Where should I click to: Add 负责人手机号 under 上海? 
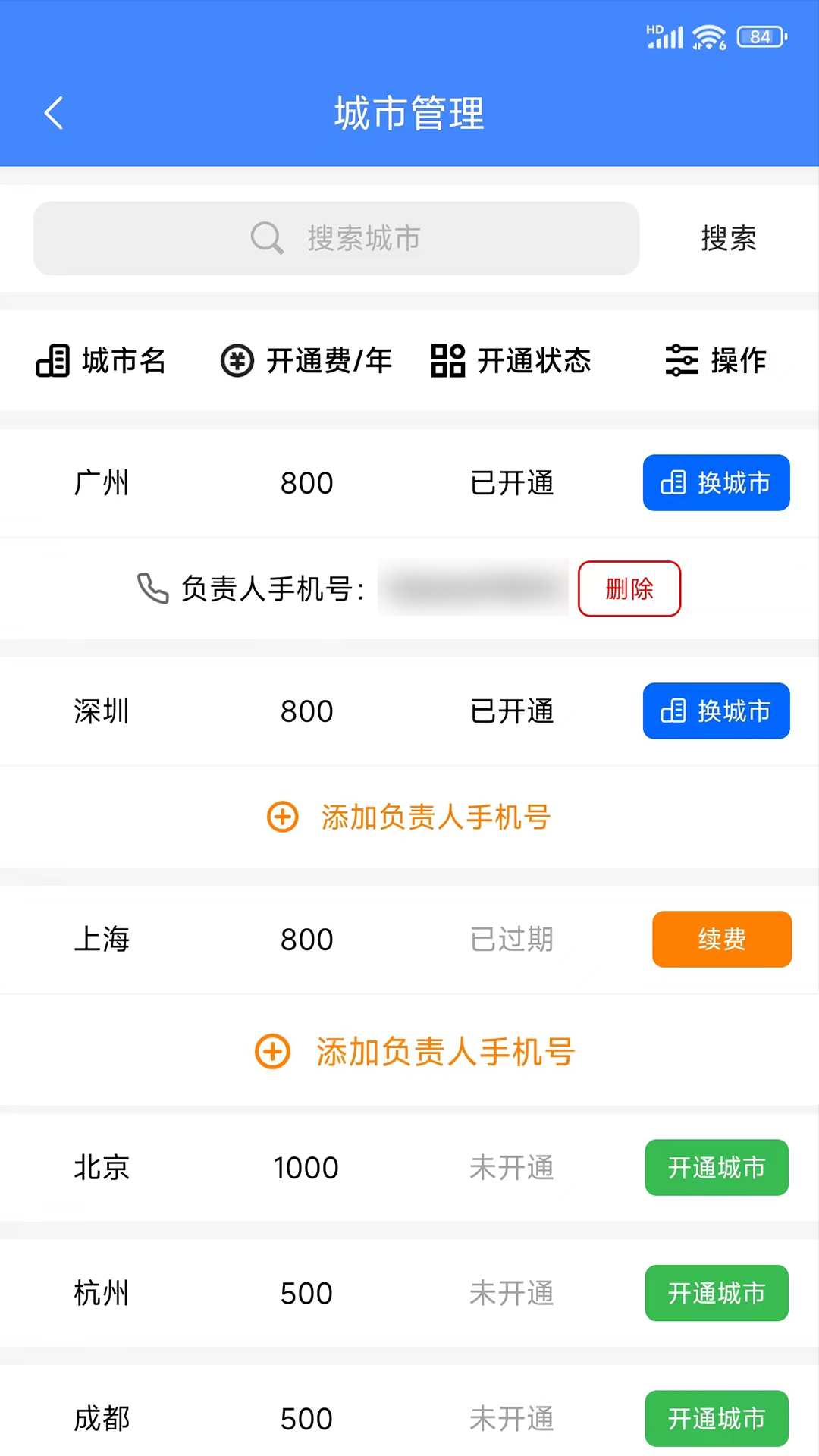[x=415, y=1053]
